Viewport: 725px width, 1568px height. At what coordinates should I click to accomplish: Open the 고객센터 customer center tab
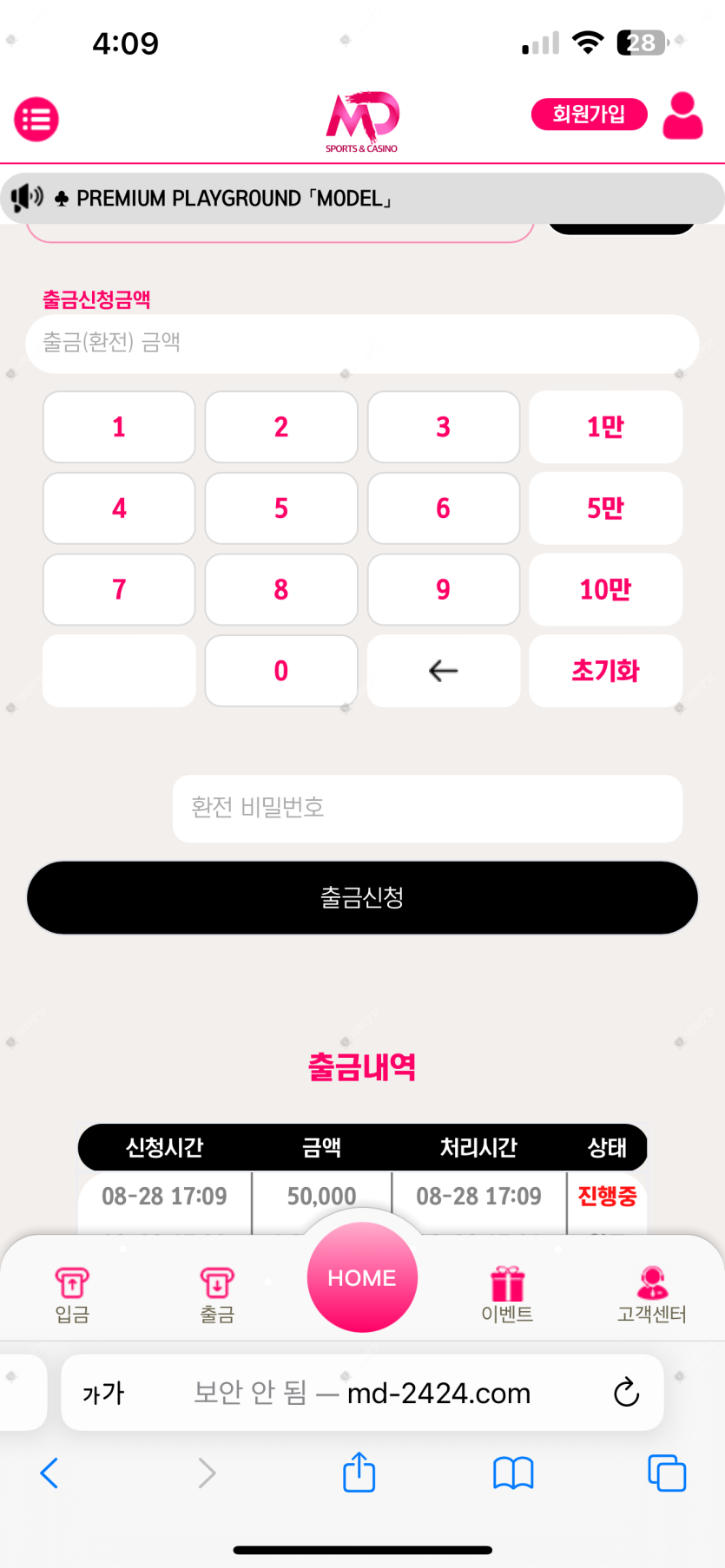[651, 1294]
